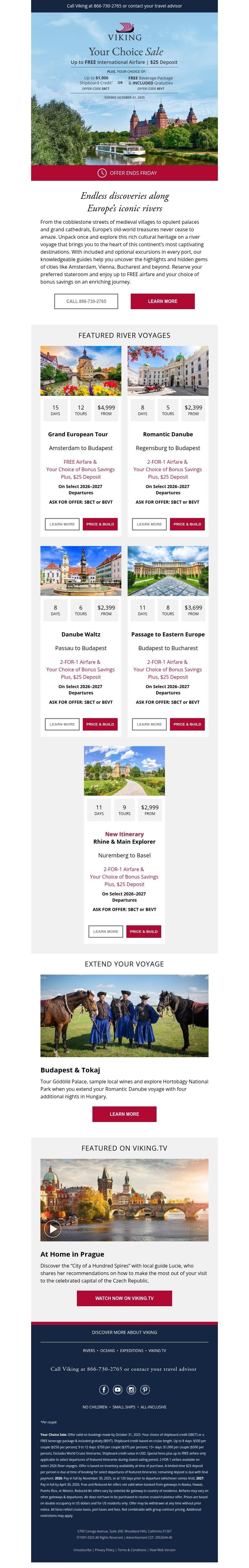
Task: Learn more about Budapest & Tokaj extension
Action: point(124,1113)
